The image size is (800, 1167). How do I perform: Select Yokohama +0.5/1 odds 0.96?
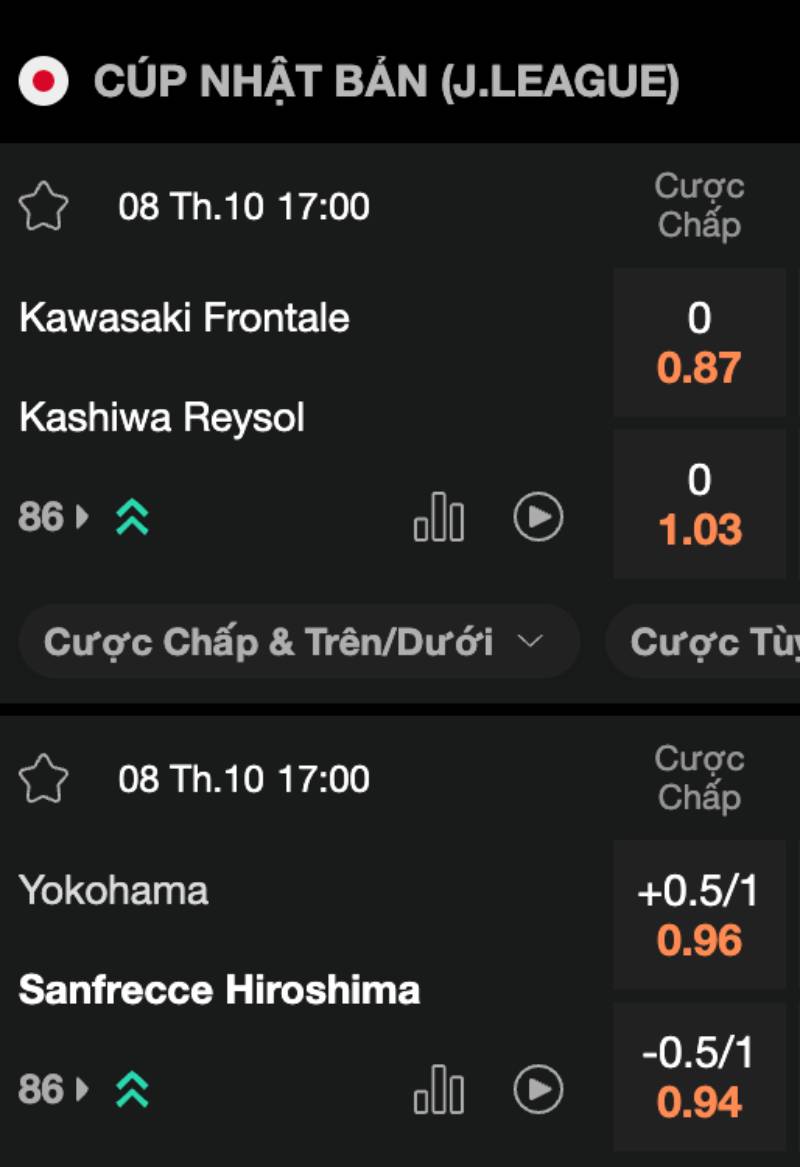pos(699,915)
